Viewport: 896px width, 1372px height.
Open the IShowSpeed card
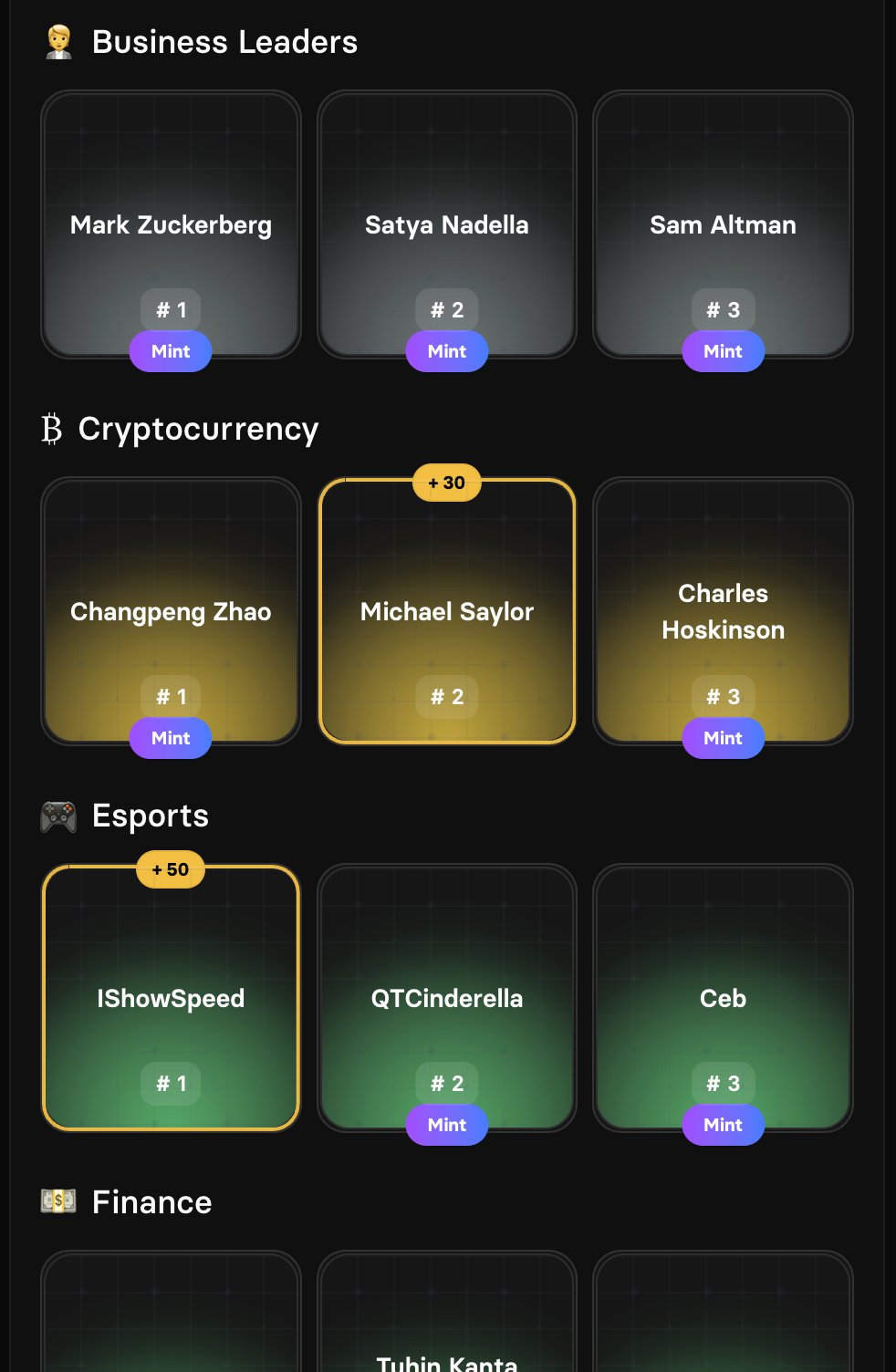(171, 998)
